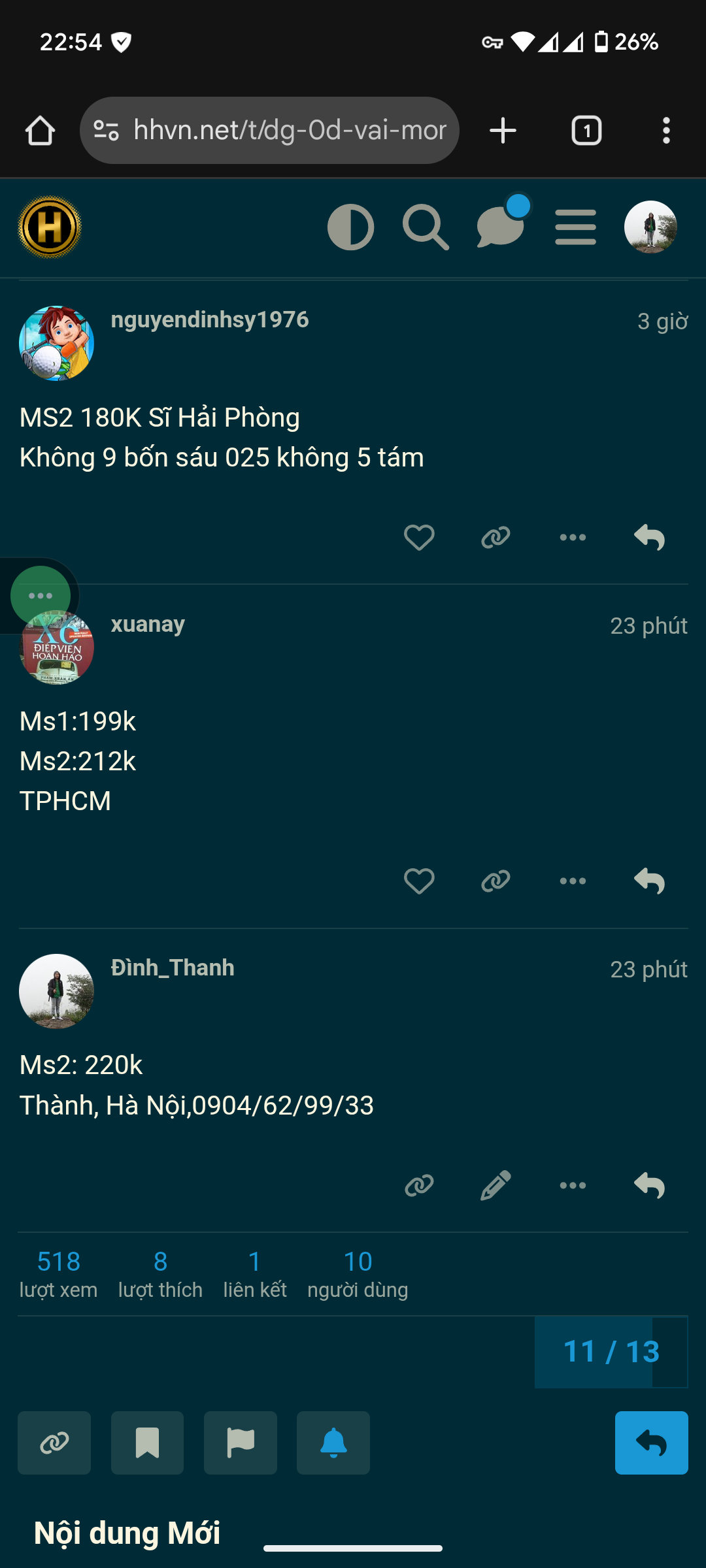
Task: Open the chat messages icon
Action: pyautogui.click(x=501, y=226)
